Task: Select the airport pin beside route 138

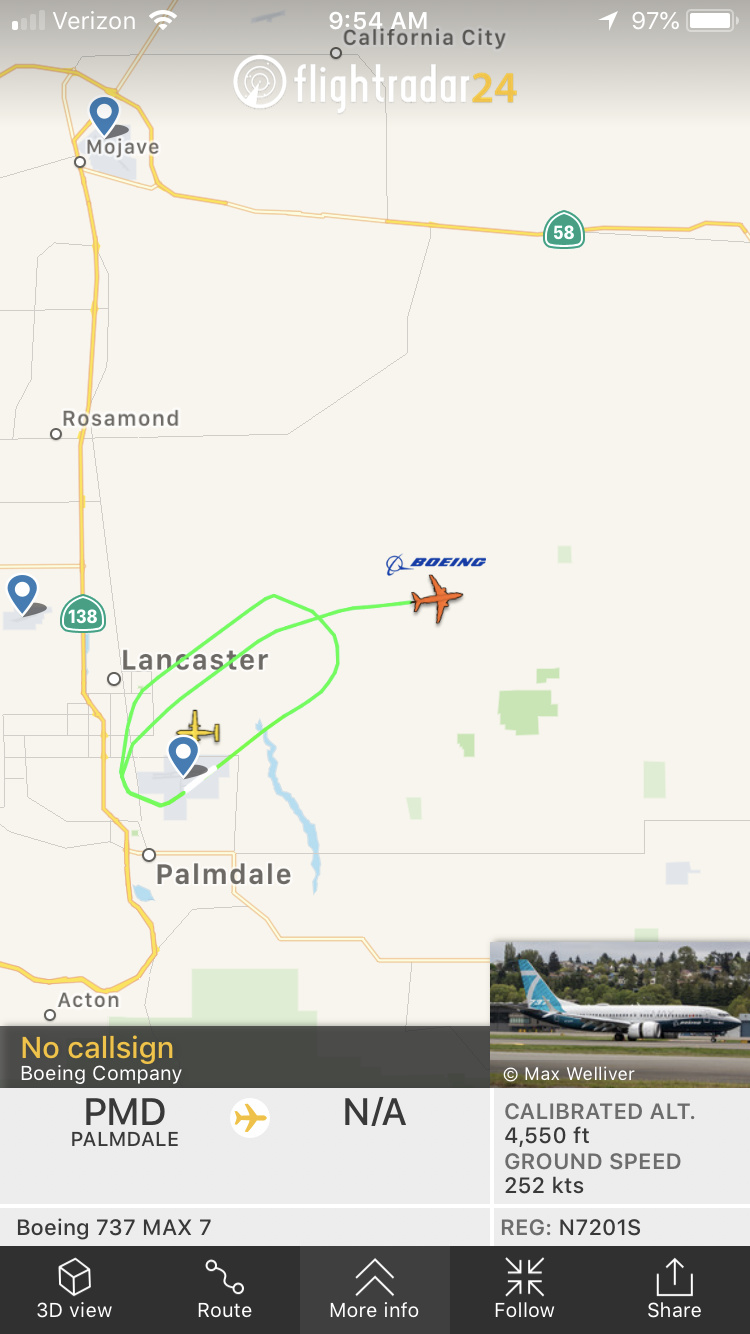Action: click(22, 593)
